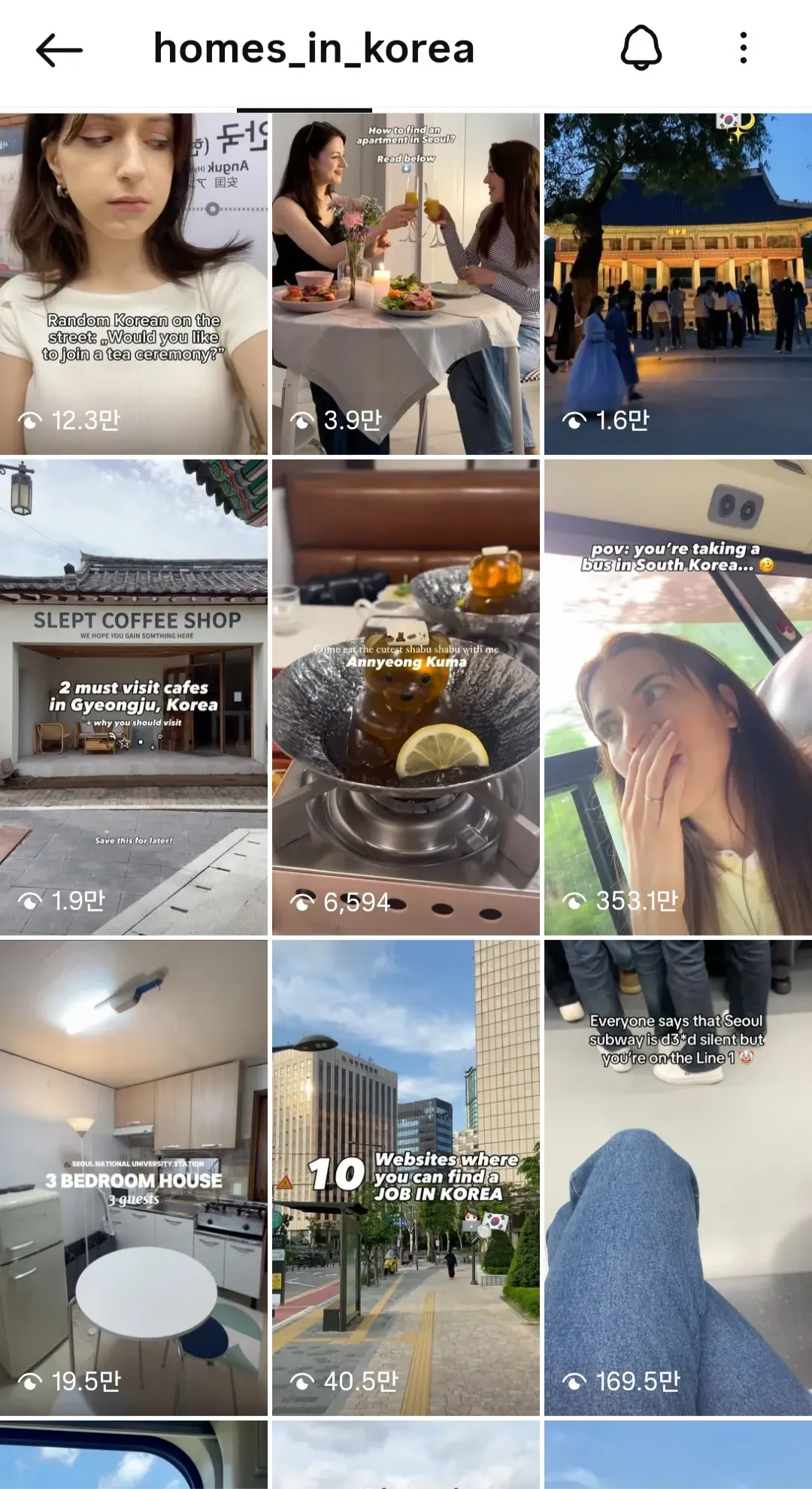Screen dimensions: 812x1489
Task: Open the Gyeongju must visit cafes reel
Action: tap(134, 697)
